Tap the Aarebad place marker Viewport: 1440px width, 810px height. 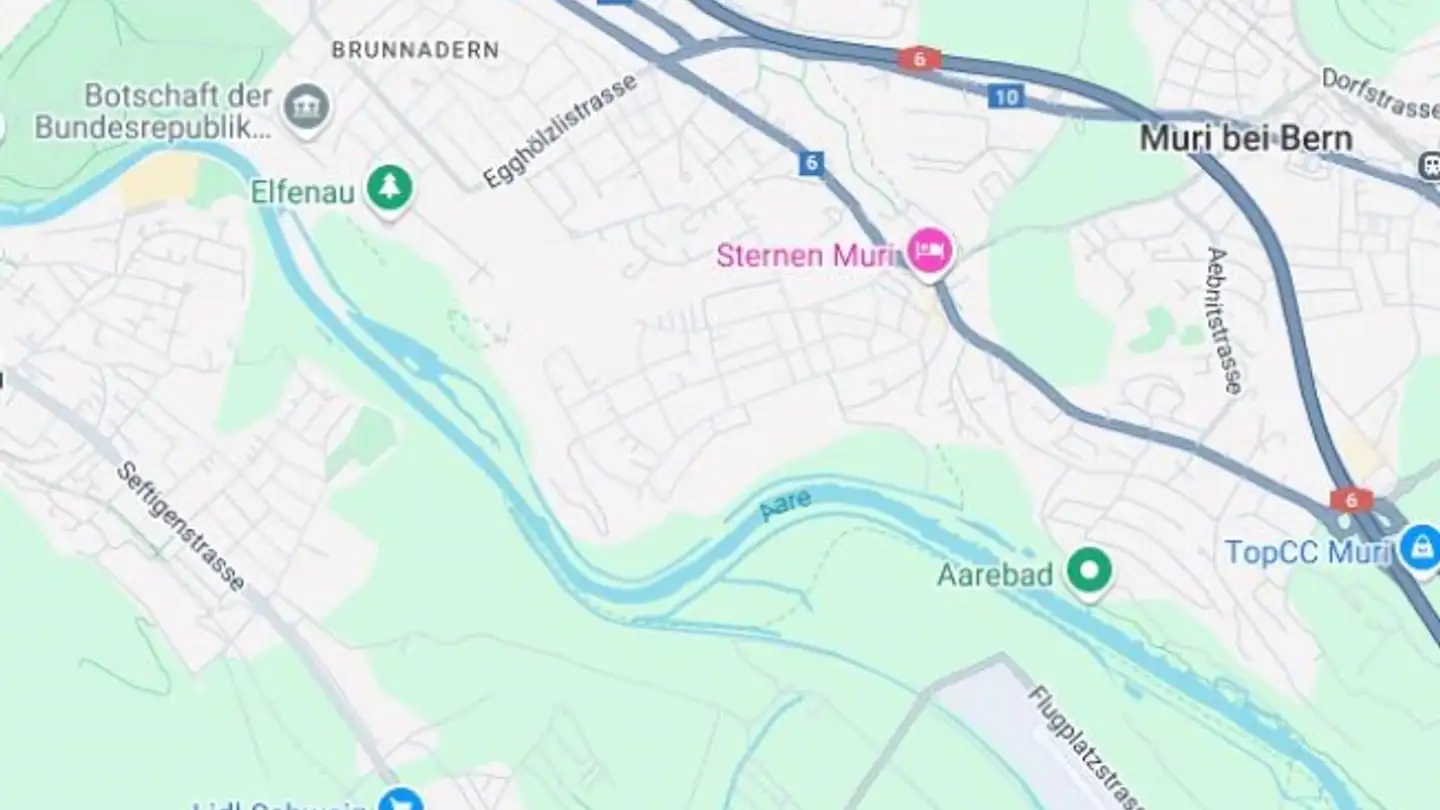point(1089,570)
